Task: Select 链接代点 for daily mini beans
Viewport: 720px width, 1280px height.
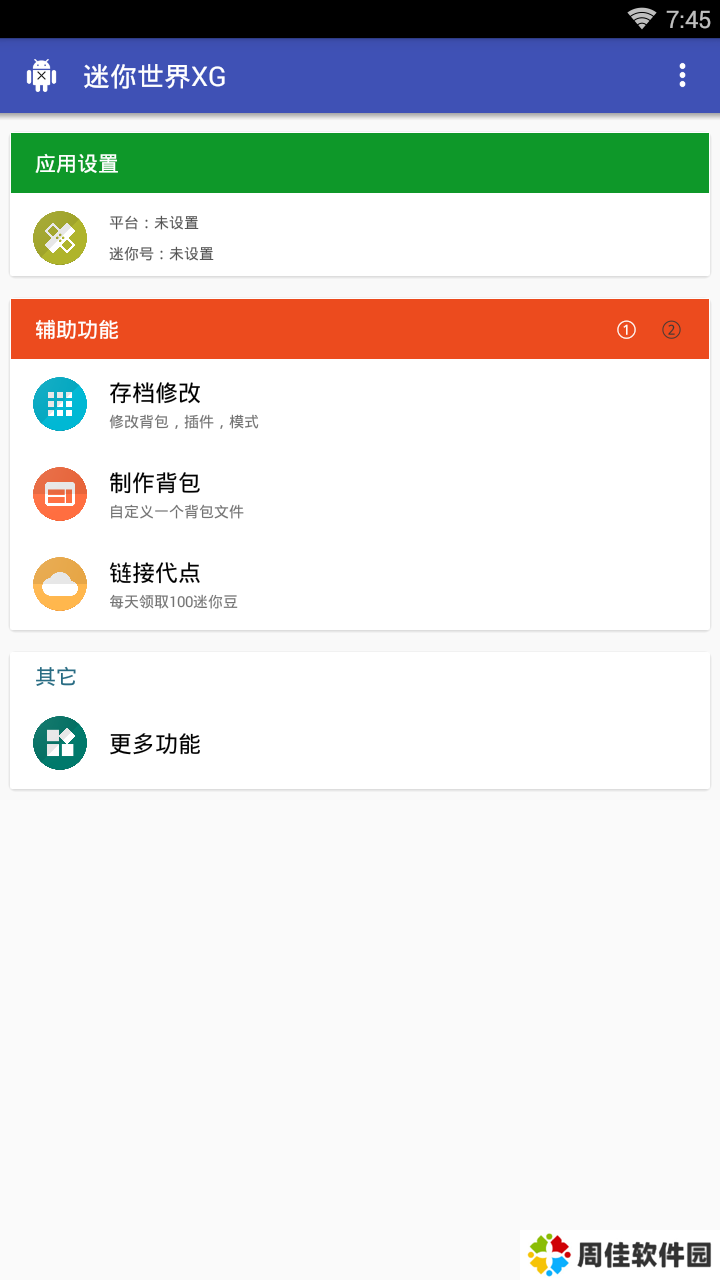Action: pyautogui.click(x=360, y=584)
